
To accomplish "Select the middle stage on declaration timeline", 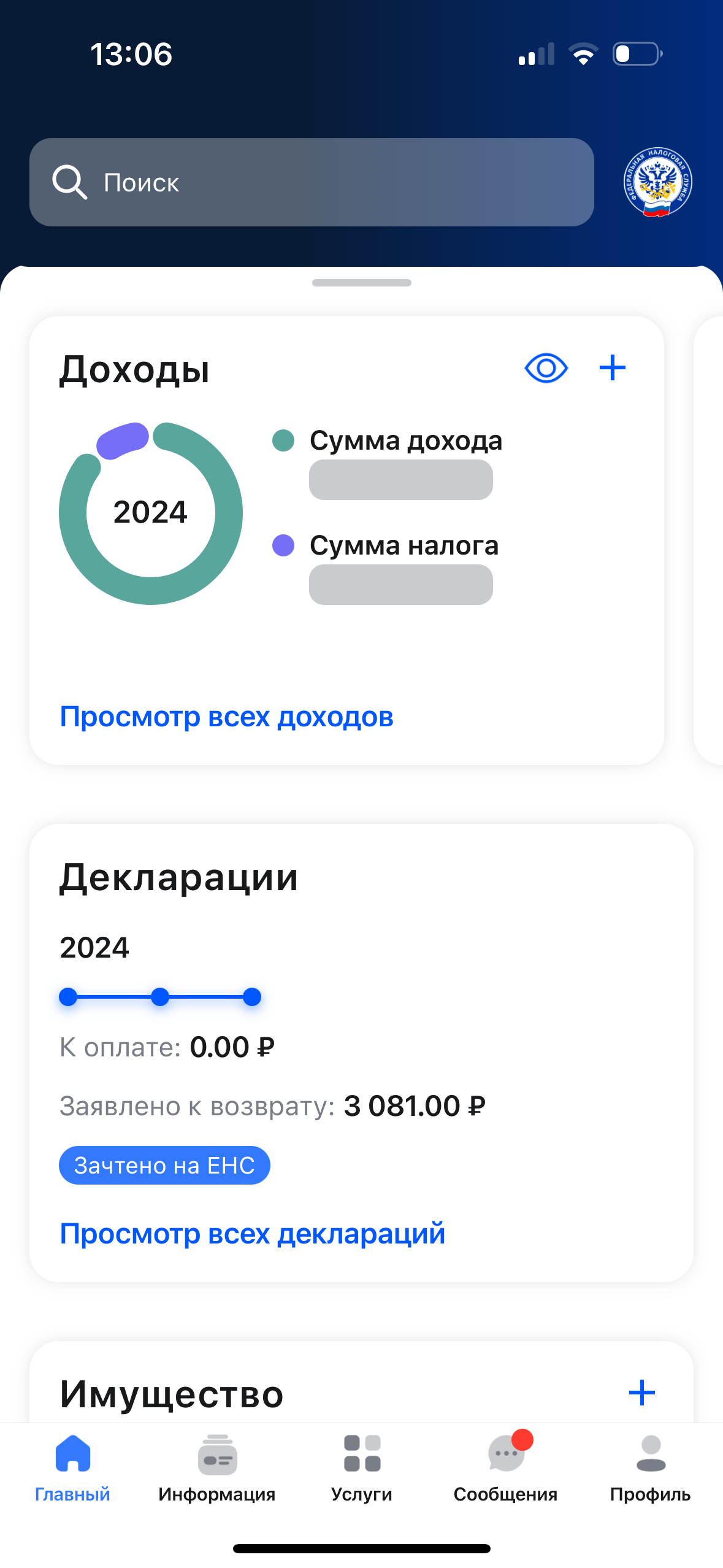I will pyautogui.click(x=160, y=997).
